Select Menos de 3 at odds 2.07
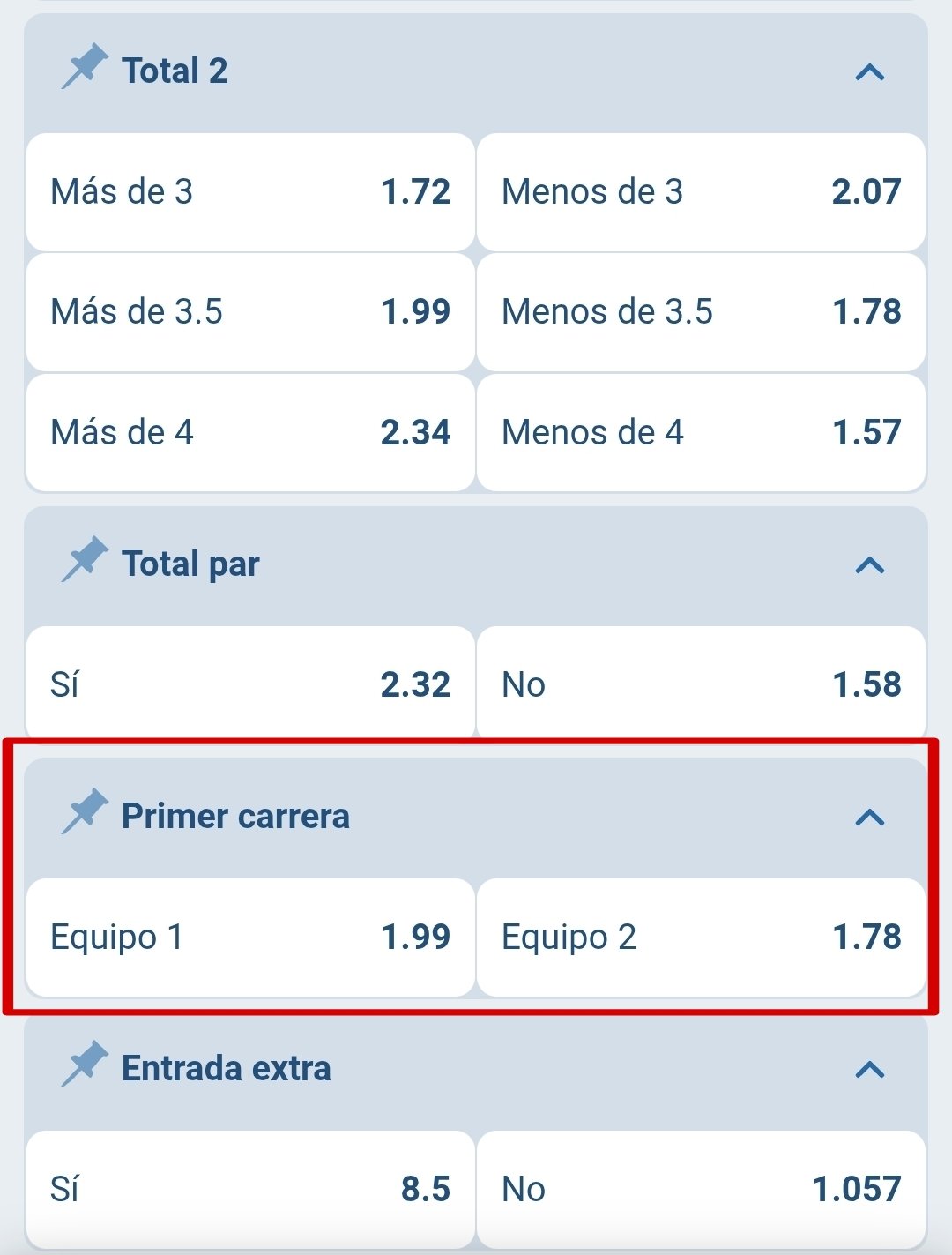This screenshot has width=952, height=1255. click(701, 191)
